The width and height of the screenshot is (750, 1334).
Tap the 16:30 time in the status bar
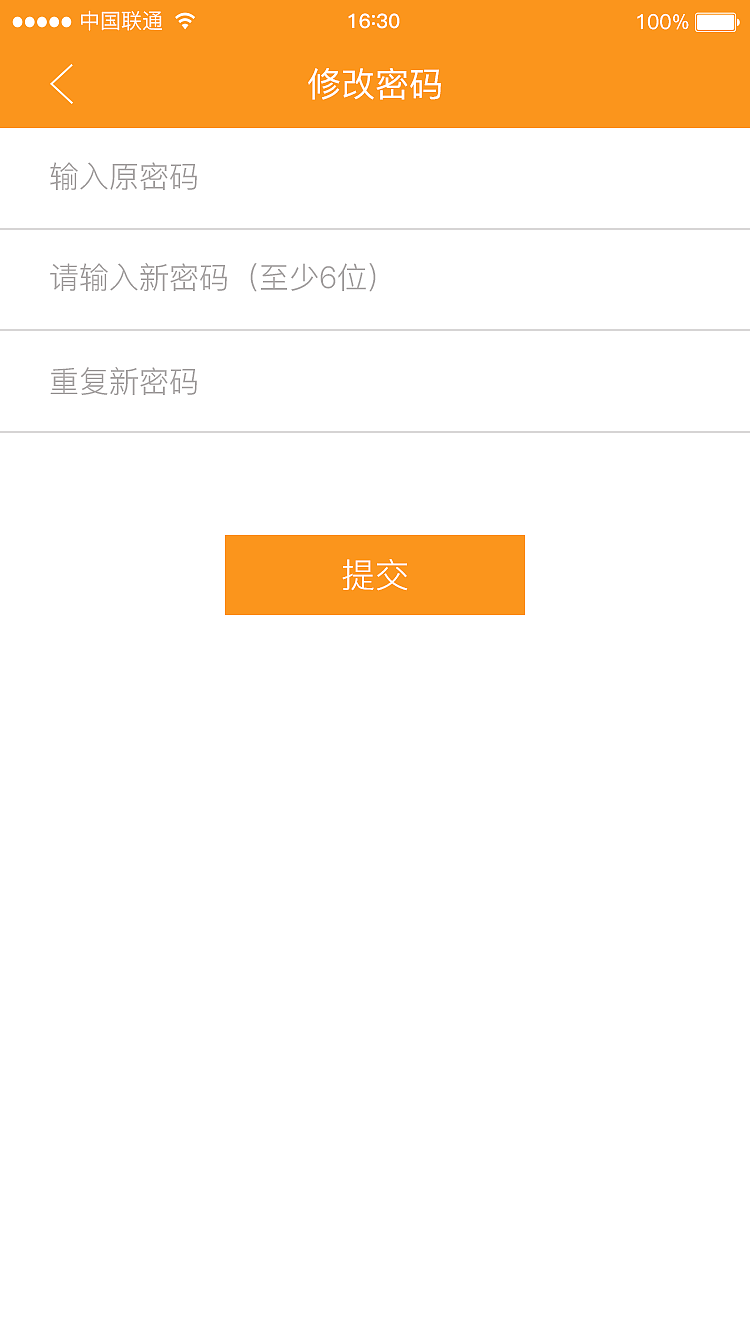[375, 20]
